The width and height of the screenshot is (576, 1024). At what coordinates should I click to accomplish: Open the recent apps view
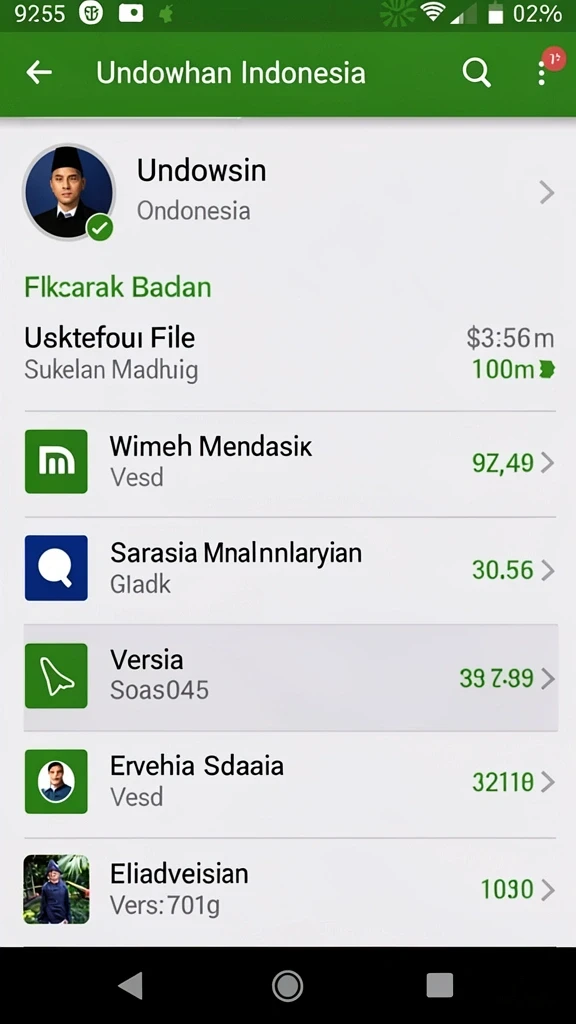click(440, 985)
